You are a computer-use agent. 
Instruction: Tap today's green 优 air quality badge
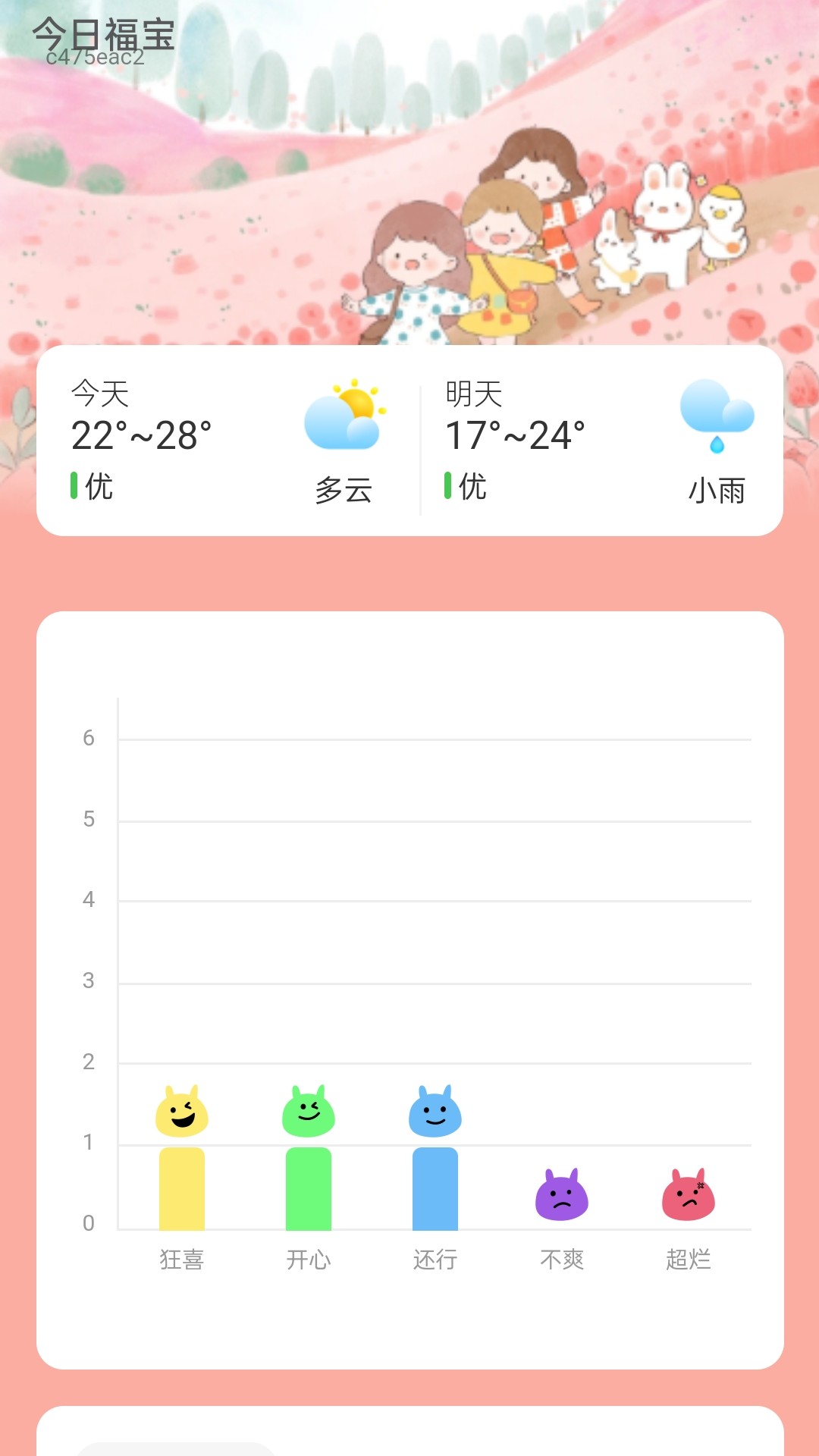[x=91, y=488]
